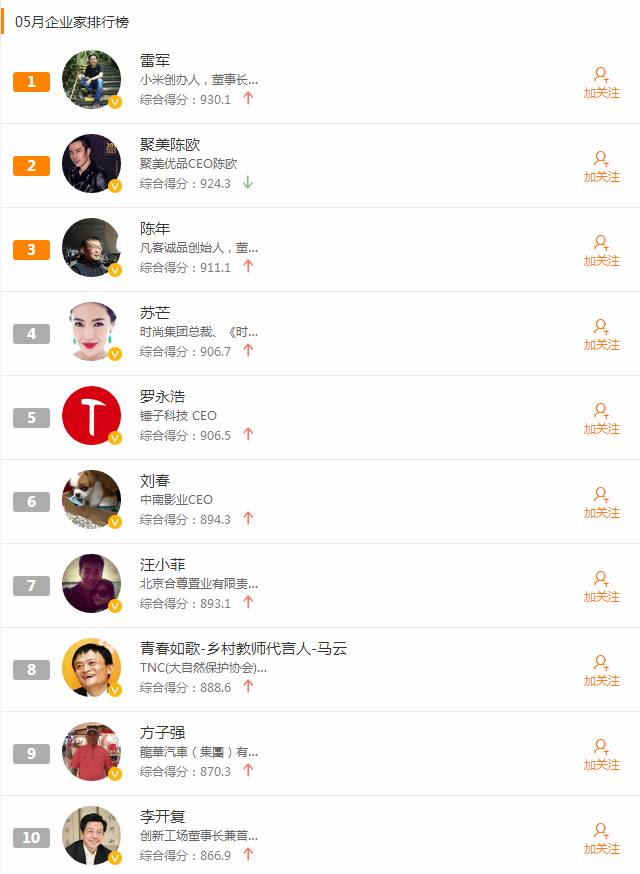Image resolution: width=640 pixels, height=874 pixels.
Task: Open 聚美陈欧's avatar
Action: pyautogui.click(x=91, y=163)
